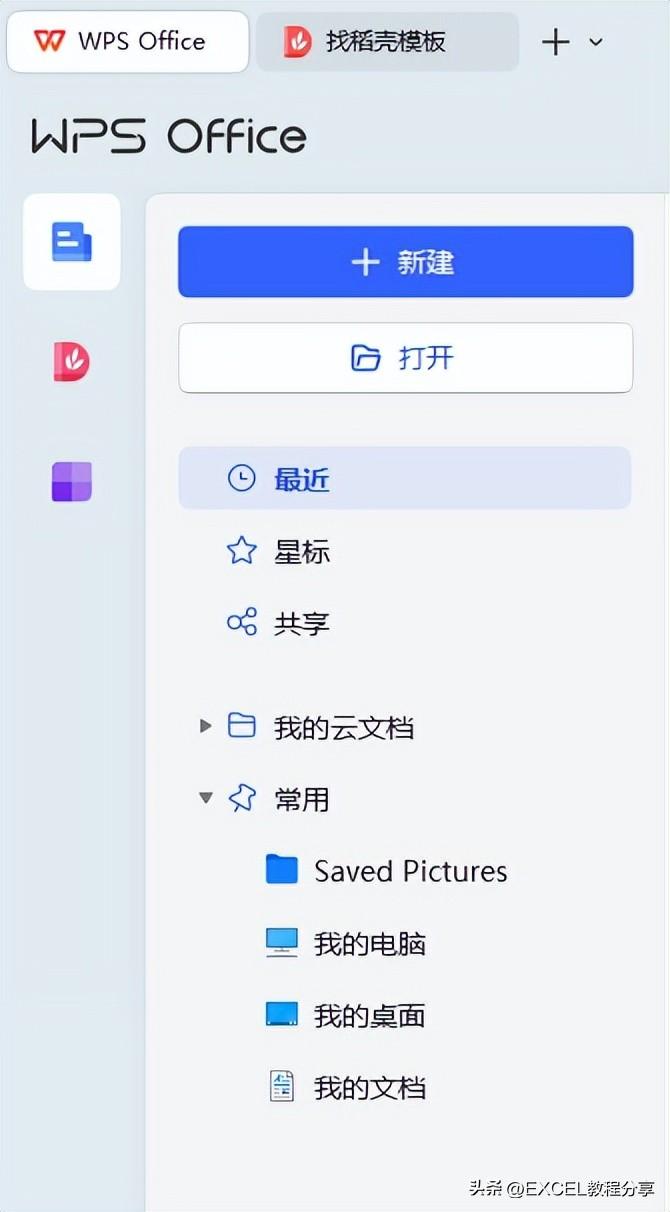Image resolution: width=670 pixels, height=1212 pixels.
Task: Open 我的文档
Action: (x=368, y=1088)
